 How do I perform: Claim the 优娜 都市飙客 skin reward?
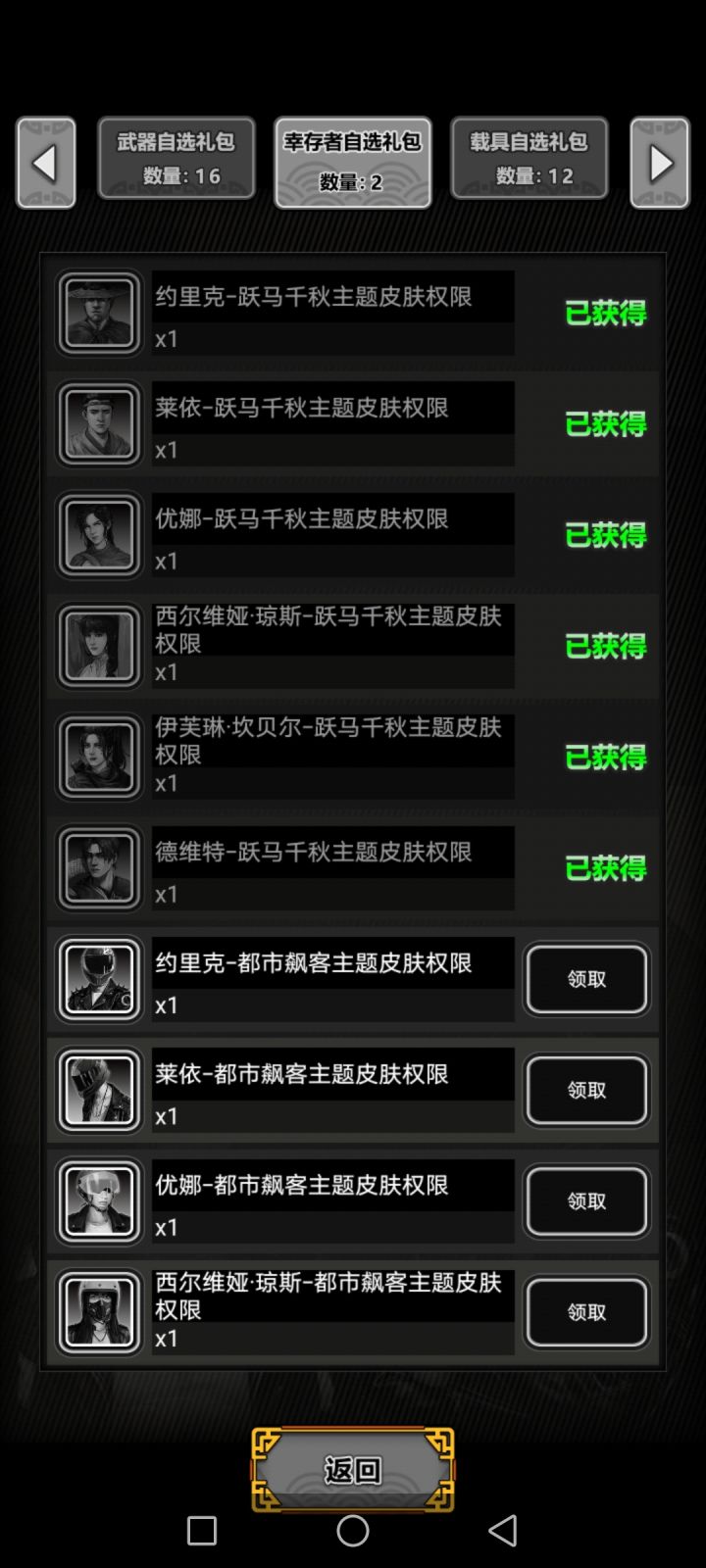tap(585, 1201)
